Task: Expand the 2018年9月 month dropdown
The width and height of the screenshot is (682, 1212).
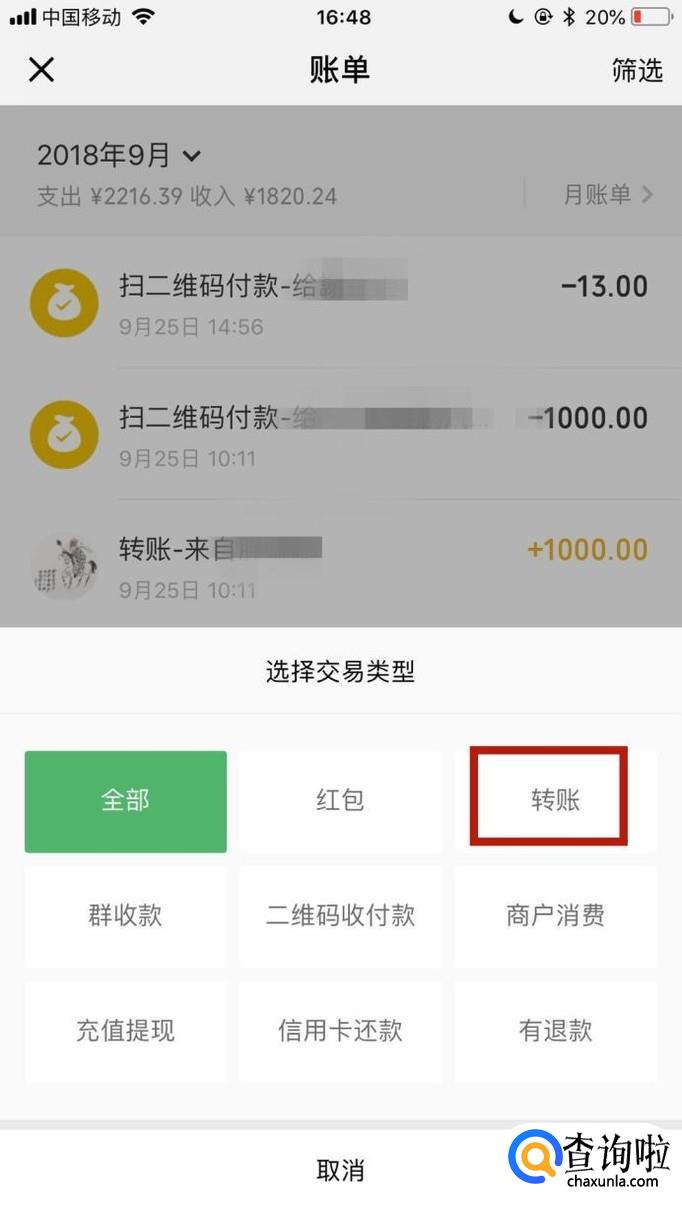Action: coord(120,155)
